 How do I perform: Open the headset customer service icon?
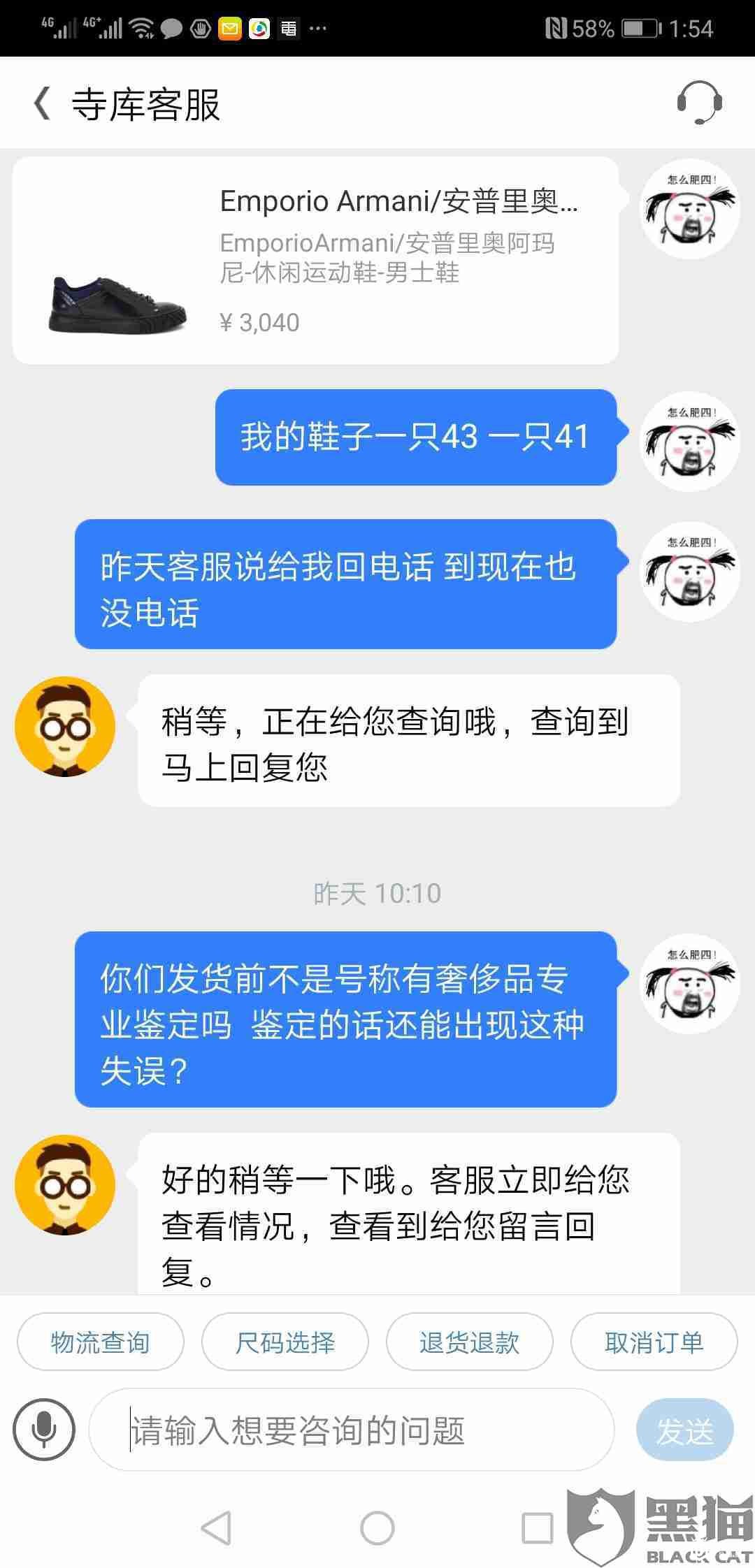coord(699,103)
